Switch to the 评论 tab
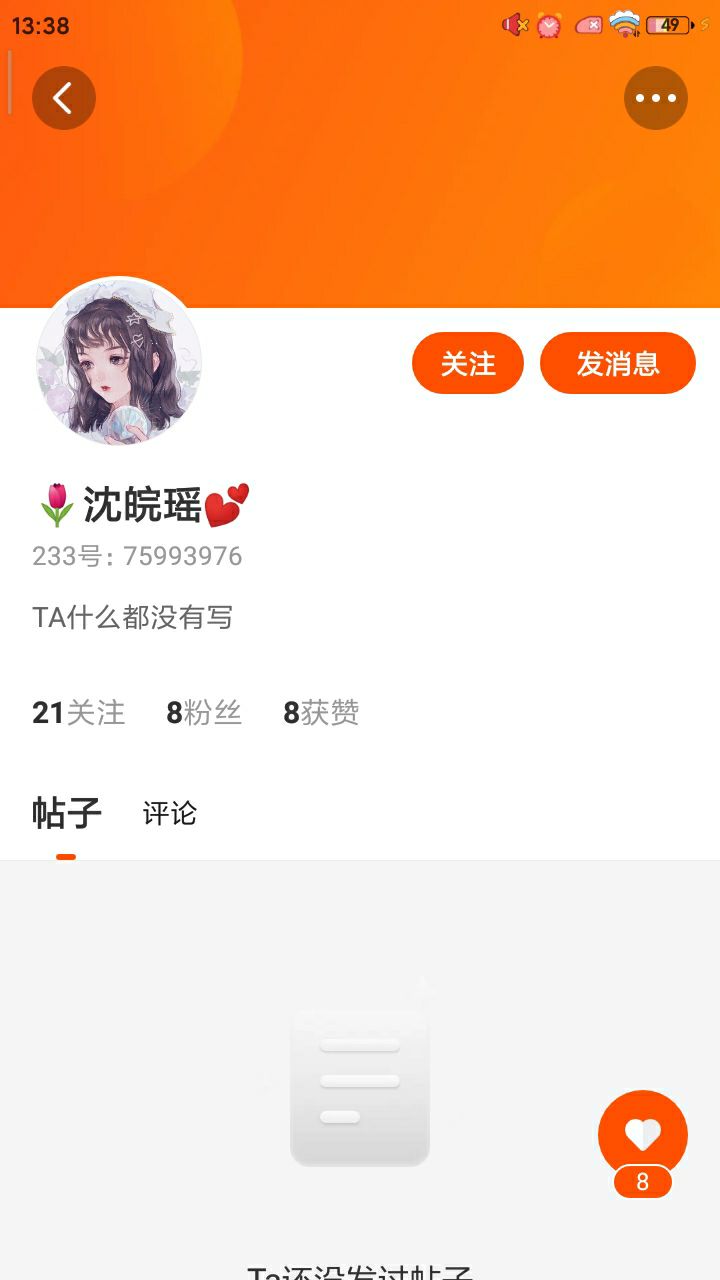720x1280 pixels. (x=170, y=814)
